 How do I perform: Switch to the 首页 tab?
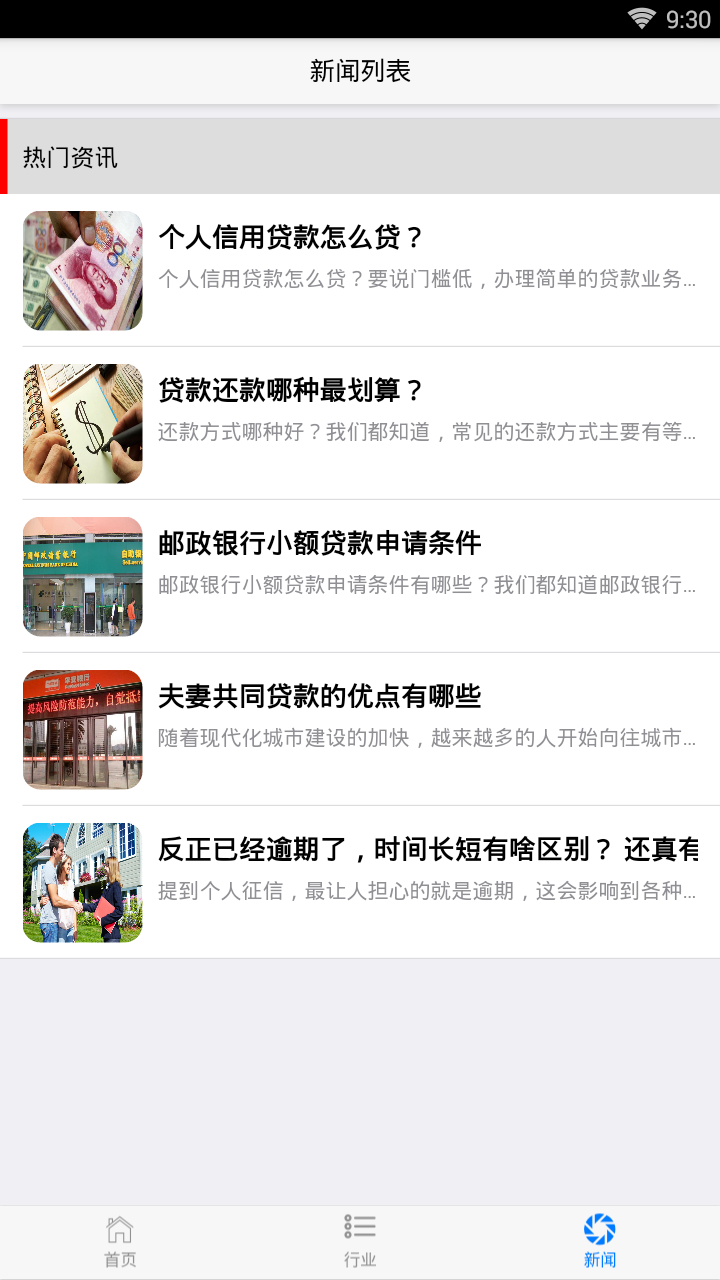[120, 1242]
